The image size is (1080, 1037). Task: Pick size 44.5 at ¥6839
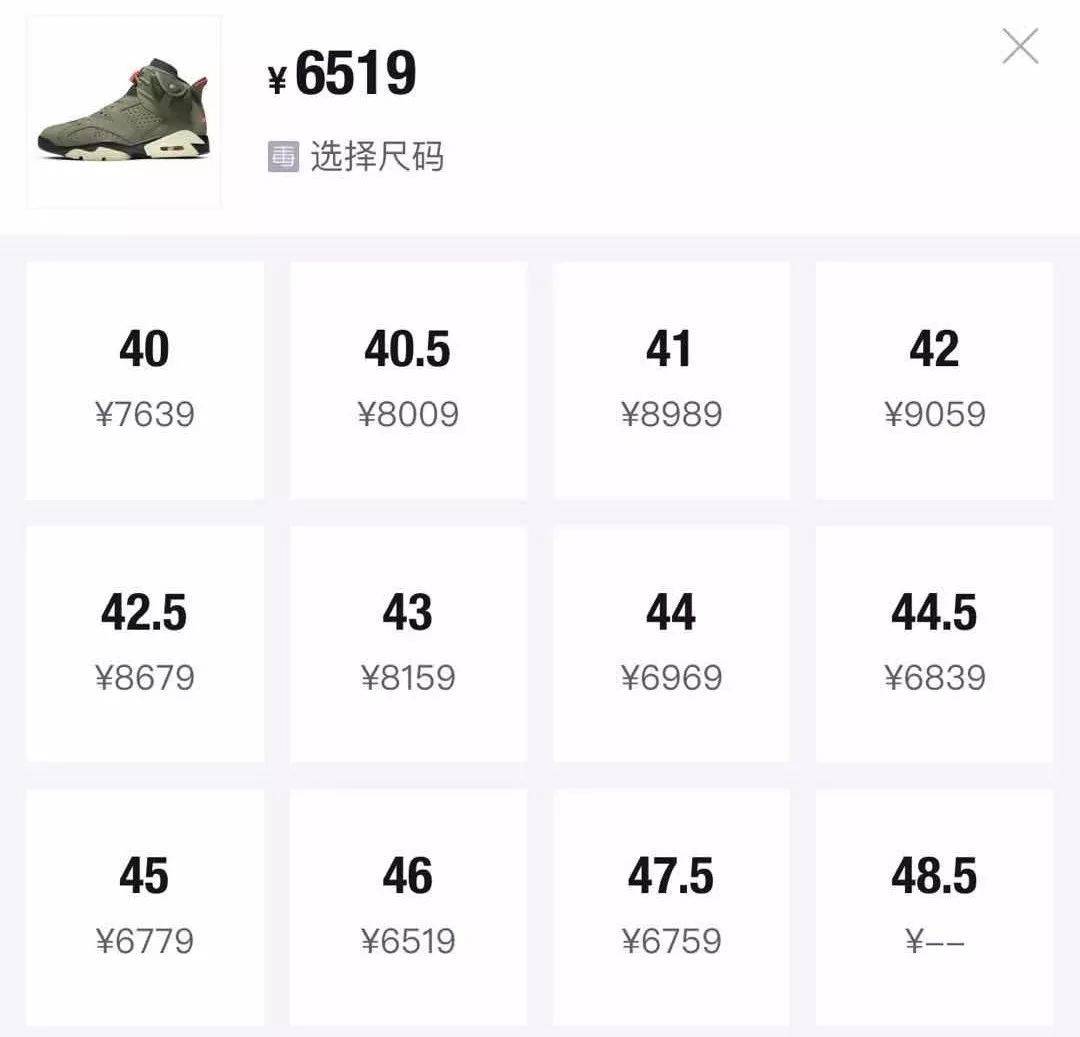click(x=935, y=644)
